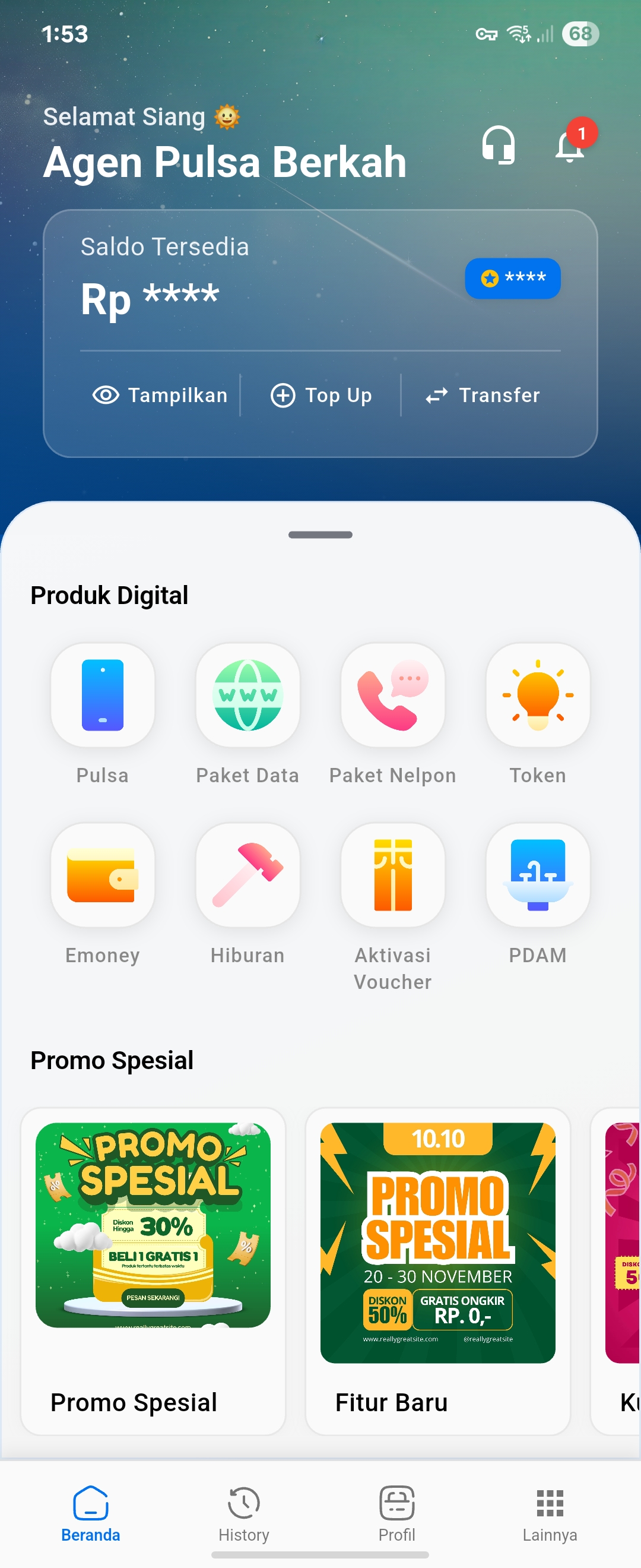This screenshot has height=1568, width=641.
Task: Switch to the Profil tab
Action: tap(396, 1513)
